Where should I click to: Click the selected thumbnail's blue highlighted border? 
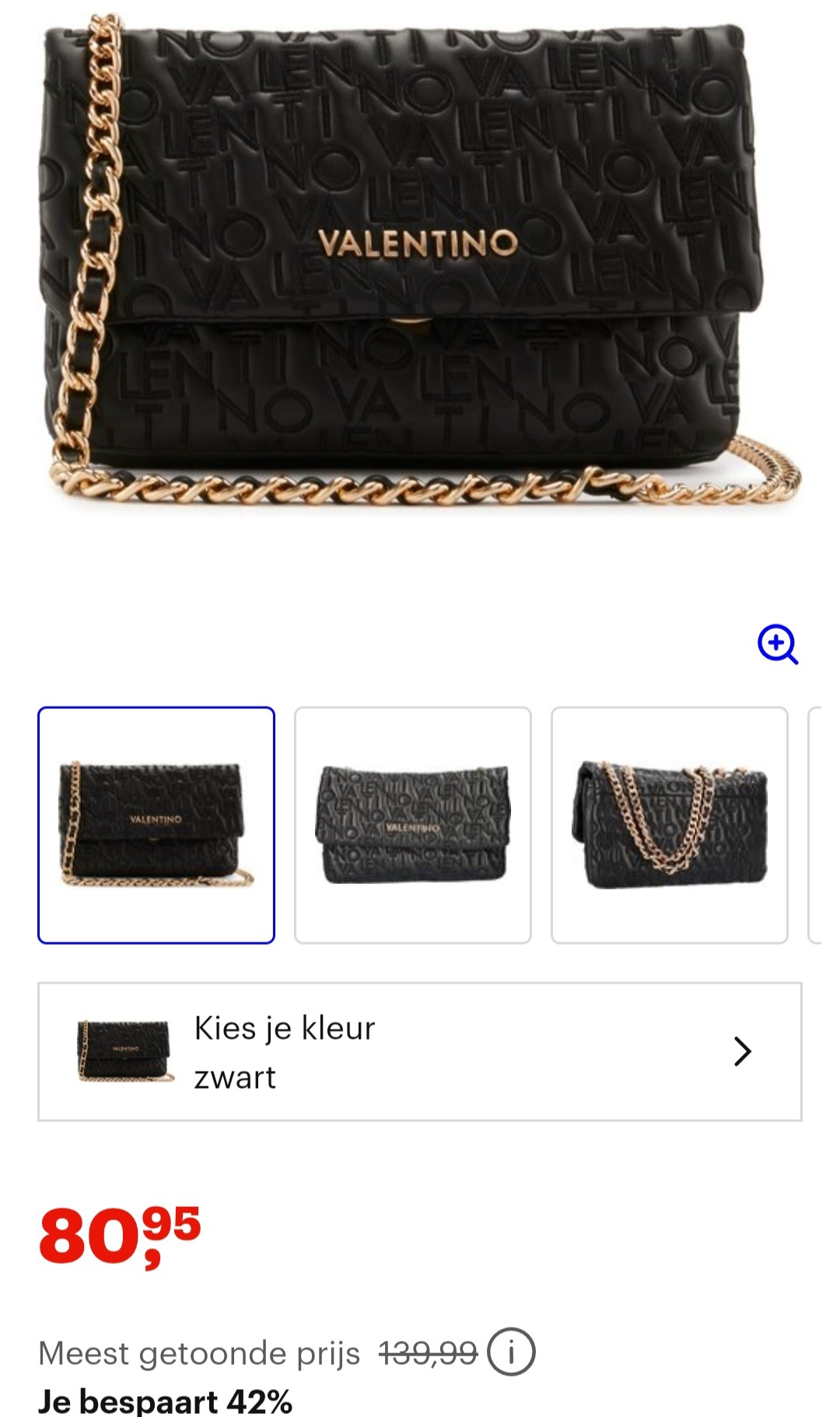pos(158,712)
